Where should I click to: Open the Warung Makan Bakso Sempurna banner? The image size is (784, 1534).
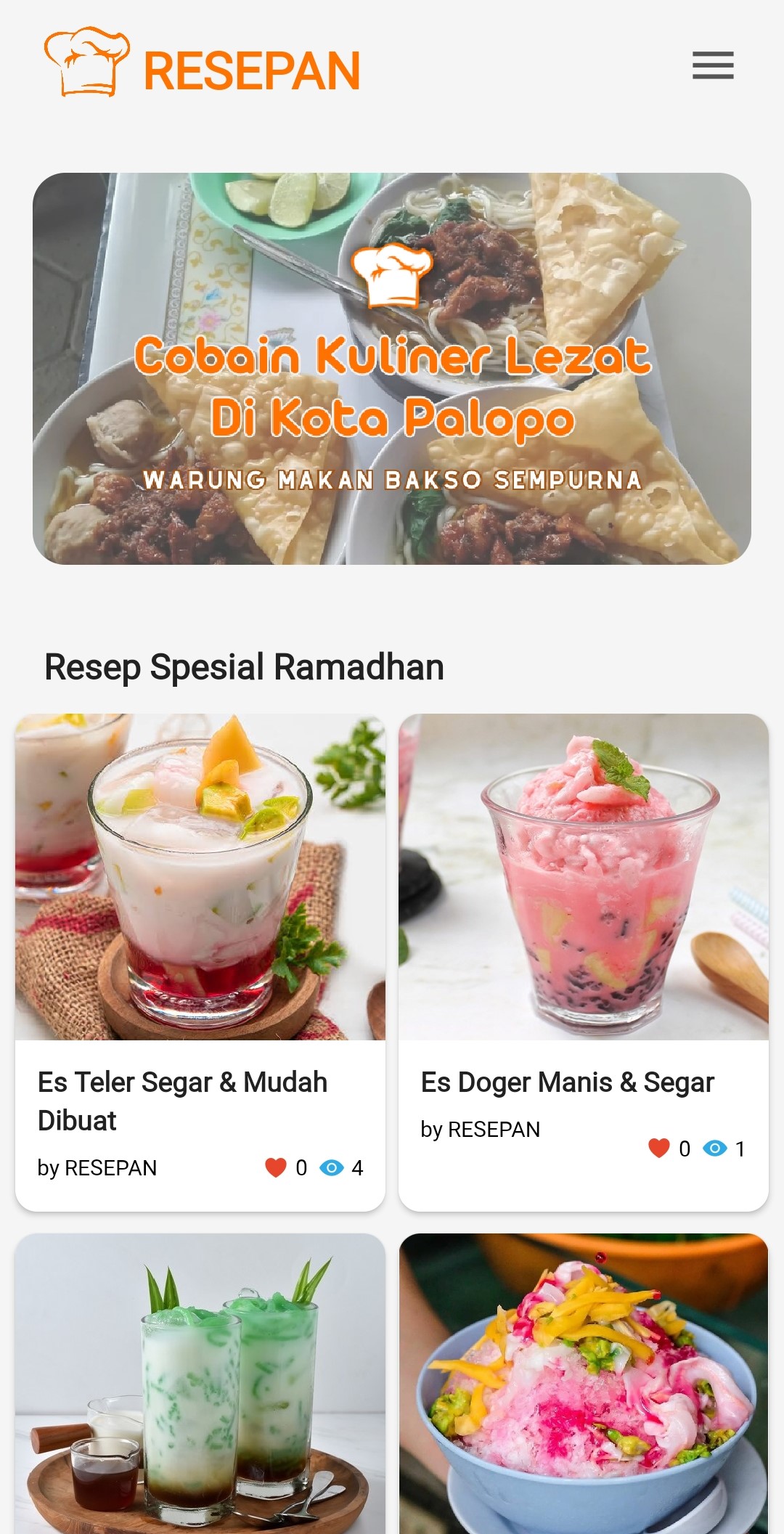click(x=392, y=369)
